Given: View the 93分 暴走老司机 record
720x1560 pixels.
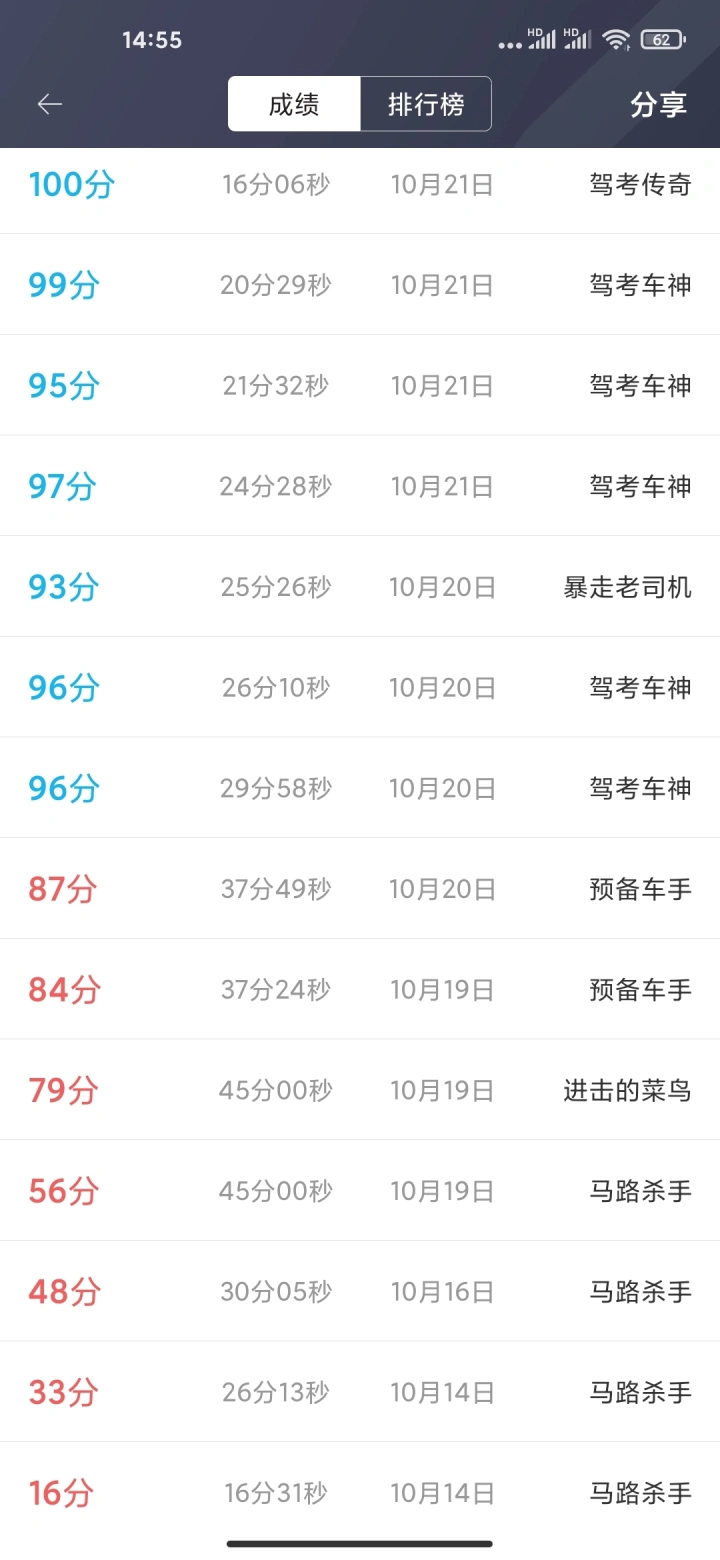Looking at the screenshot, I should 360,587.
